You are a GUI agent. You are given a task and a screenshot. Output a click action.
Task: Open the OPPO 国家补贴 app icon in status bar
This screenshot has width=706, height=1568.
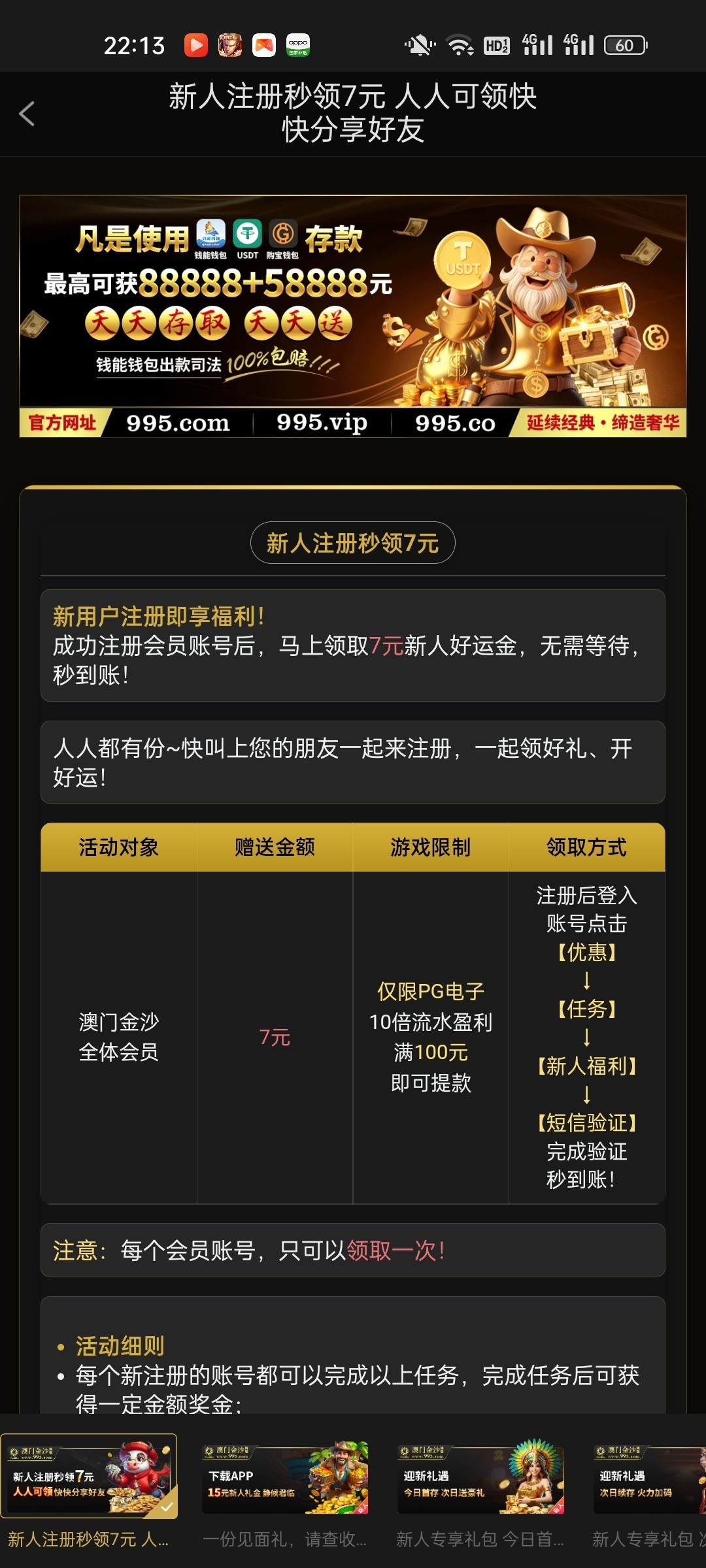coord(297,44)
